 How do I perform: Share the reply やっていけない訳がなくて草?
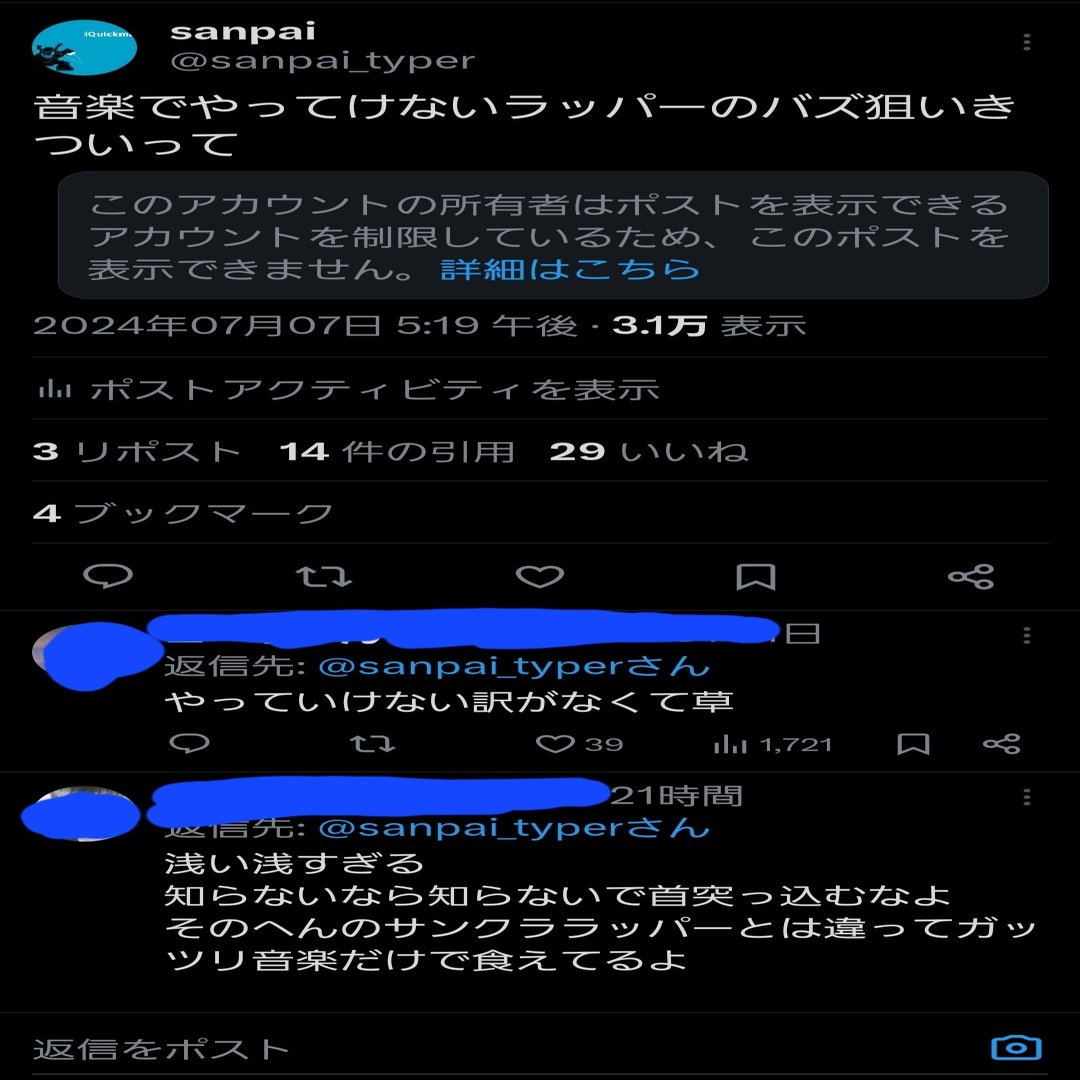(x=1001, y=744)
